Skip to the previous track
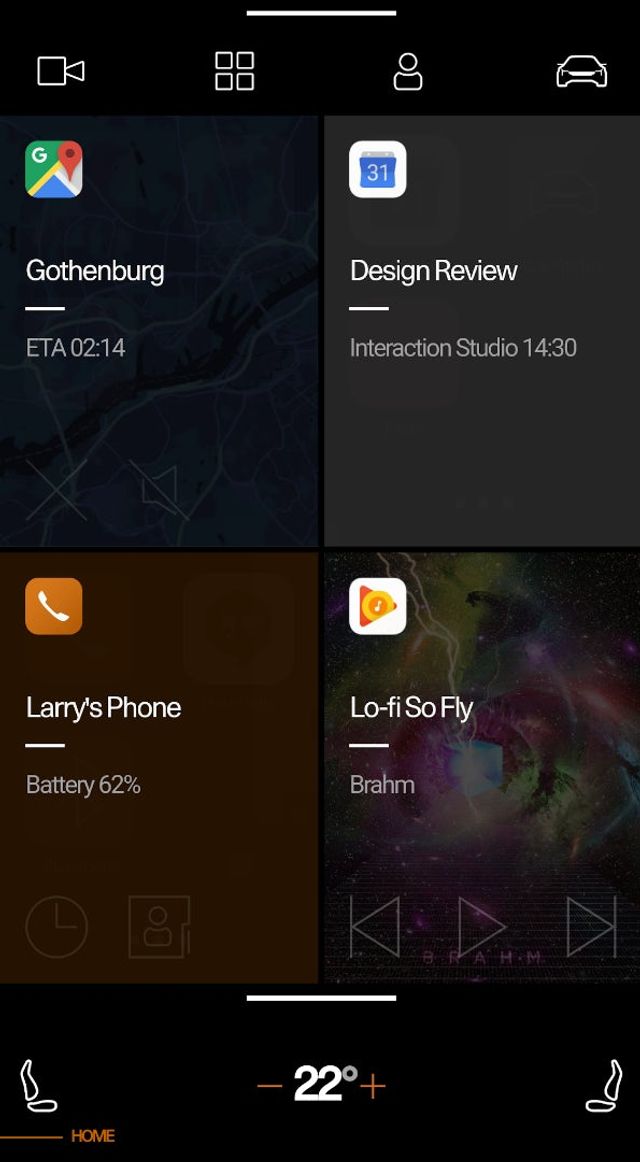Image resolution: width=640 pixels, height=1162 pixels. pos(375,927)
